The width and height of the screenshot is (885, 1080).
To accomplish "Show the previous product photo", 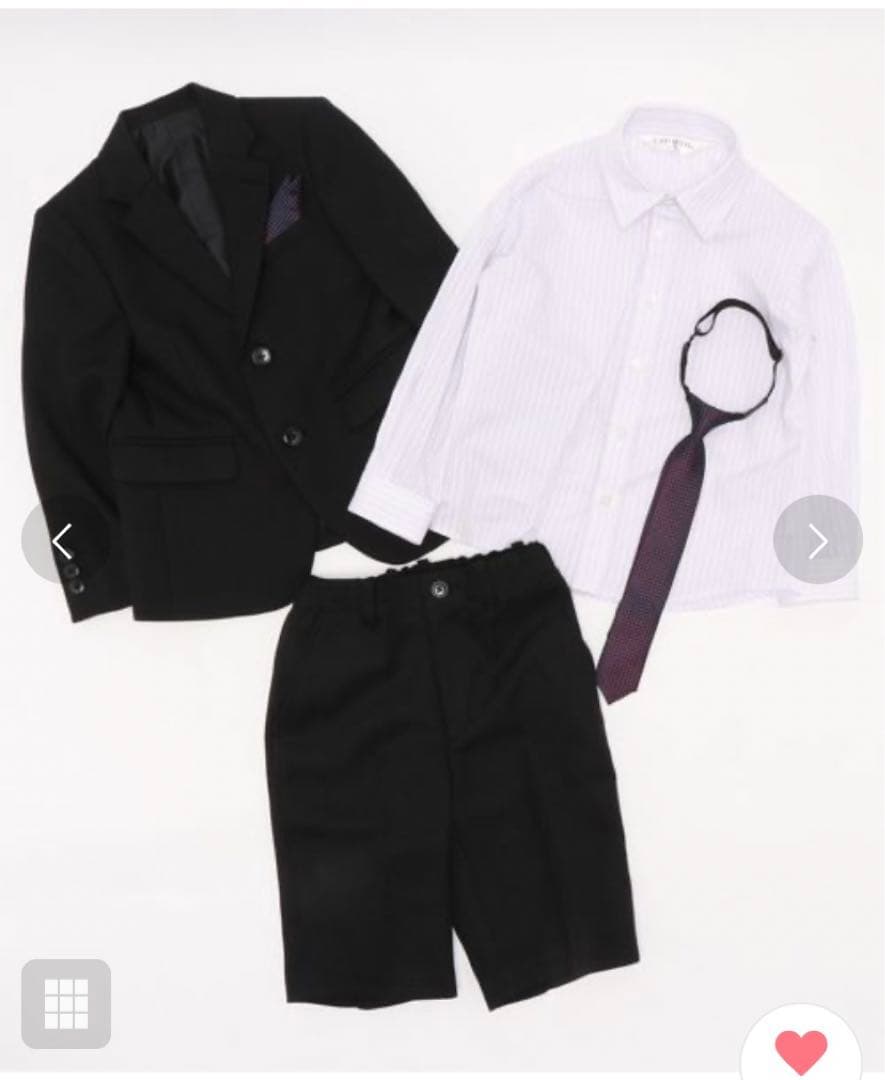I will 63,540.
